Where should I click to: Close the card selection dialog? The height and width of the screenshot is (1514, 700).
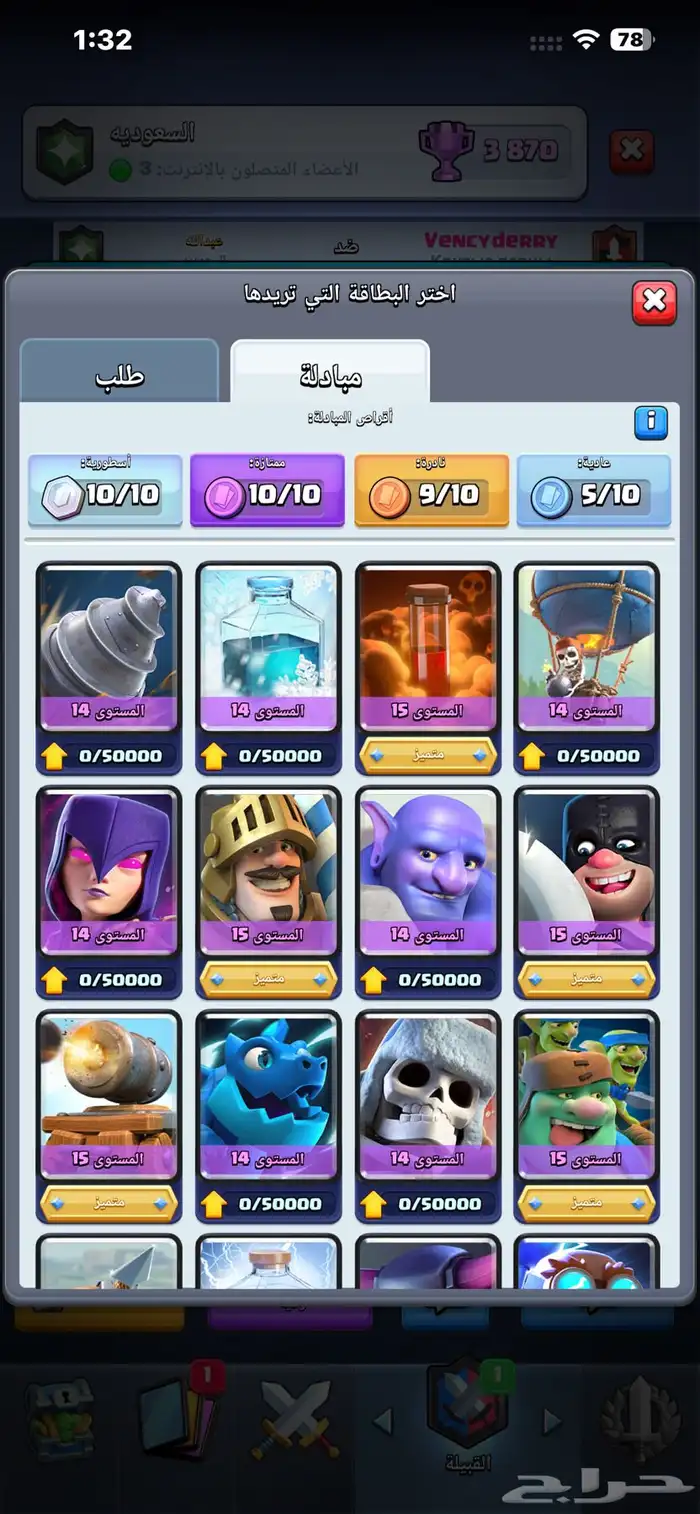pos(654,302)
